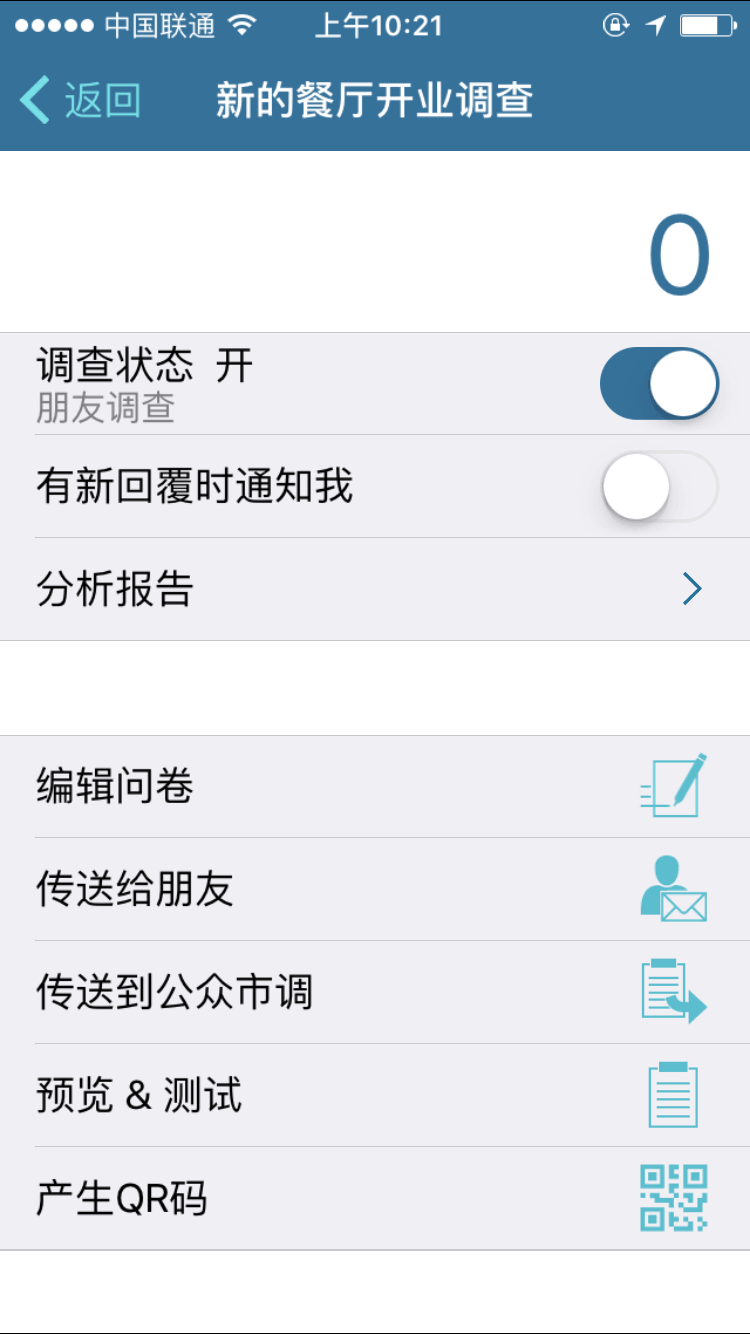Open 编辑问卷 to edit the survey
Image resolution: width=750 pixels, height=1334 pixels.
point(375,787)
